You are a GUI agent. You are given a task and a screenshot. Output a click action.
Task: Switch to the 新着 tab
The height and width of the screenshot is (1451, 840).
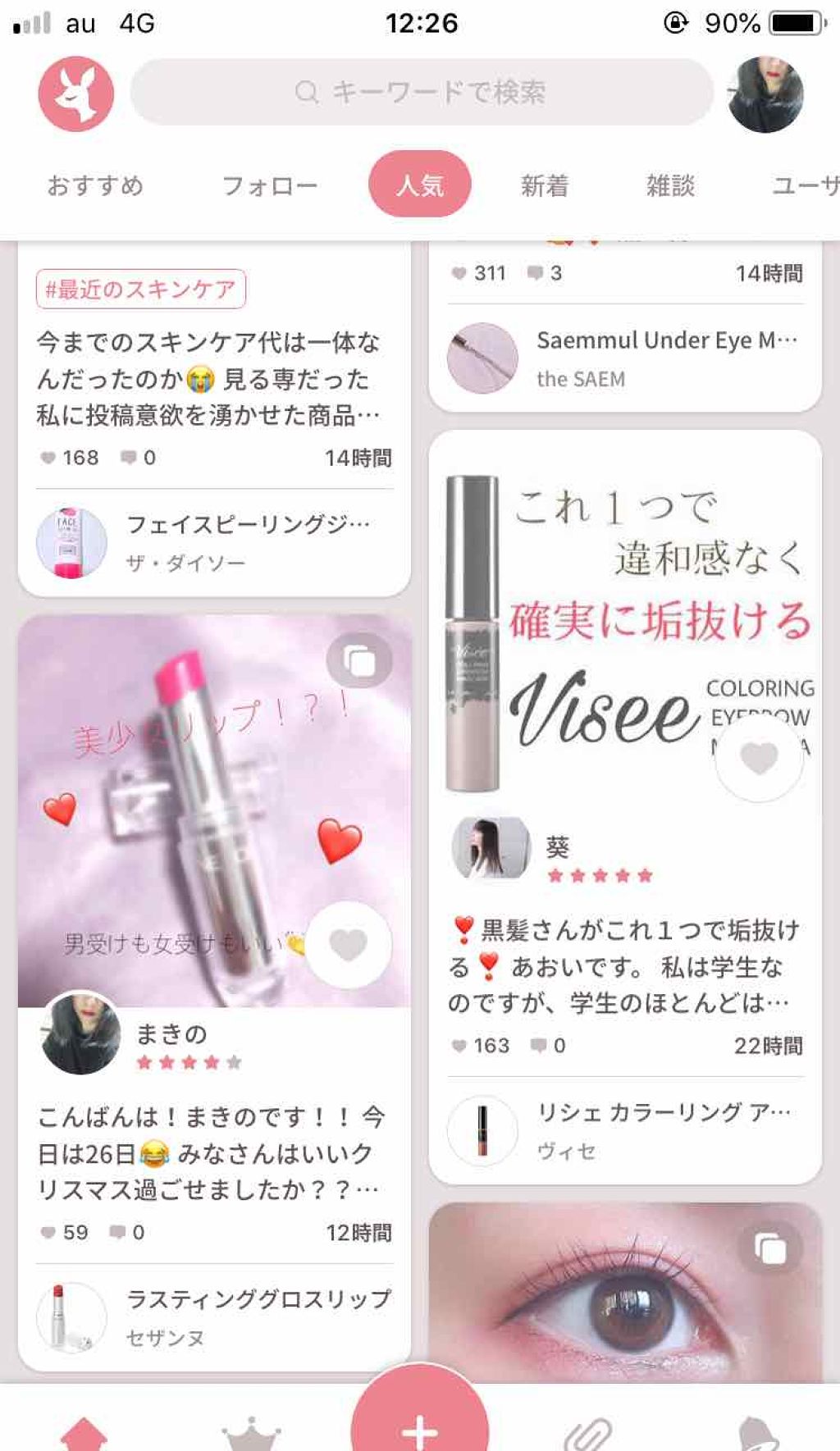[545, 185]
